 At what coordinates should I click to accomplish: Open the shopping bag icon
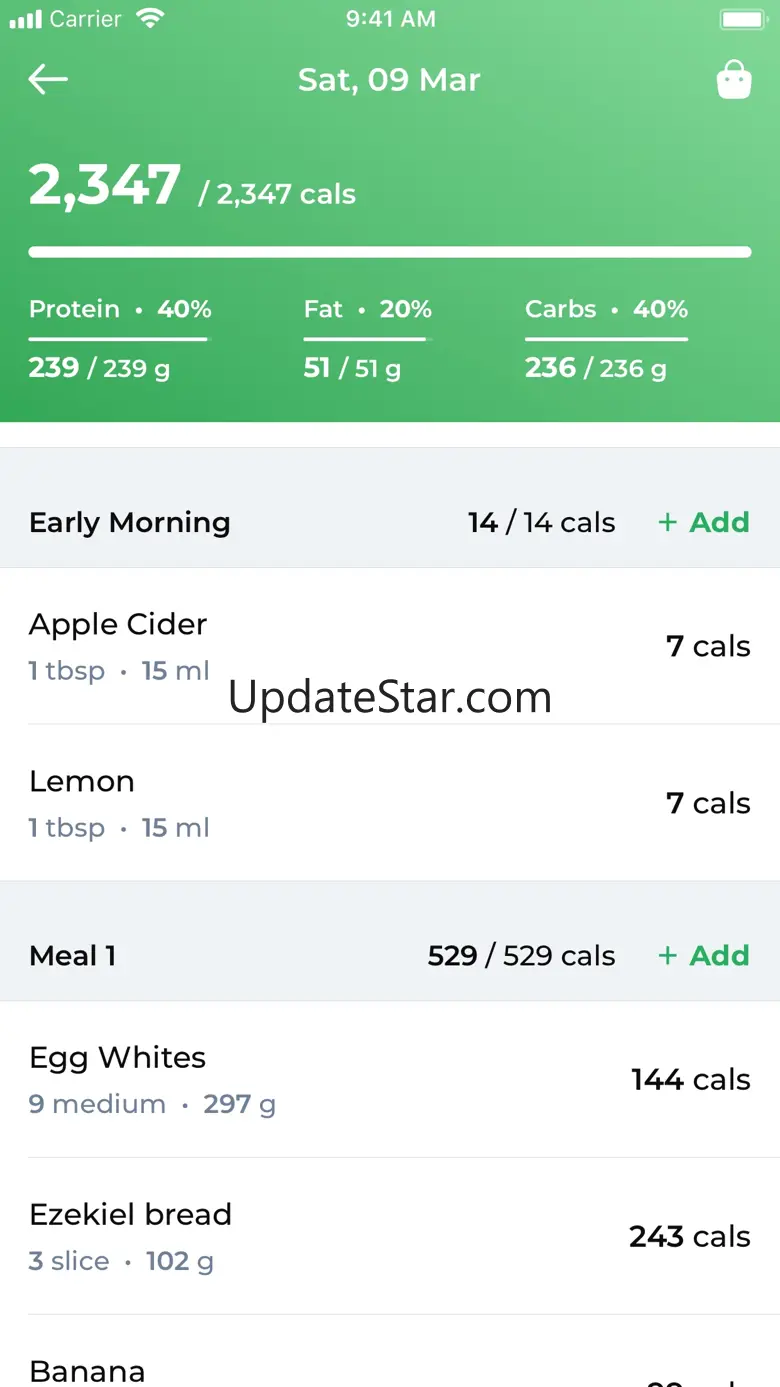point(734,80)
